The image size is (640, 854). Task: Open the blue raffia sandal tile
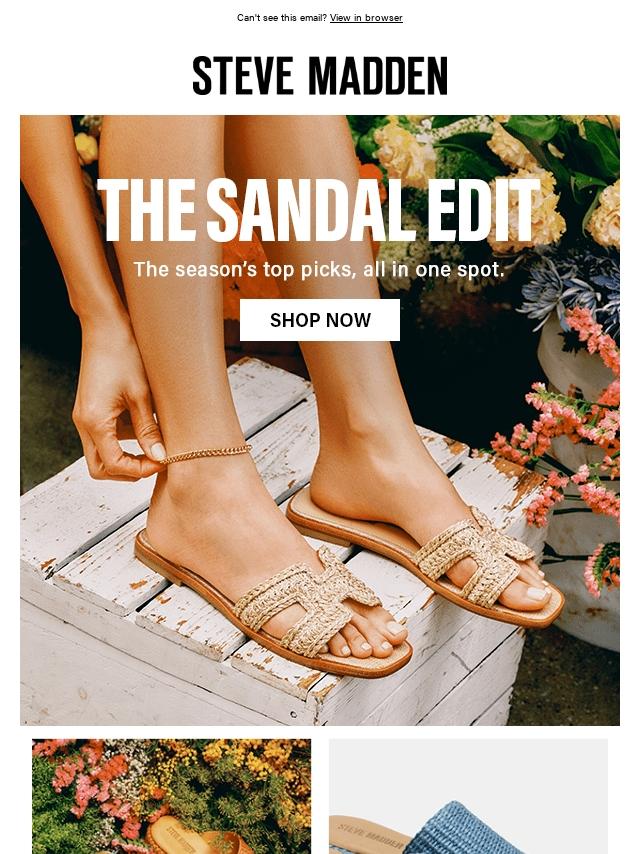click(468, 796)
